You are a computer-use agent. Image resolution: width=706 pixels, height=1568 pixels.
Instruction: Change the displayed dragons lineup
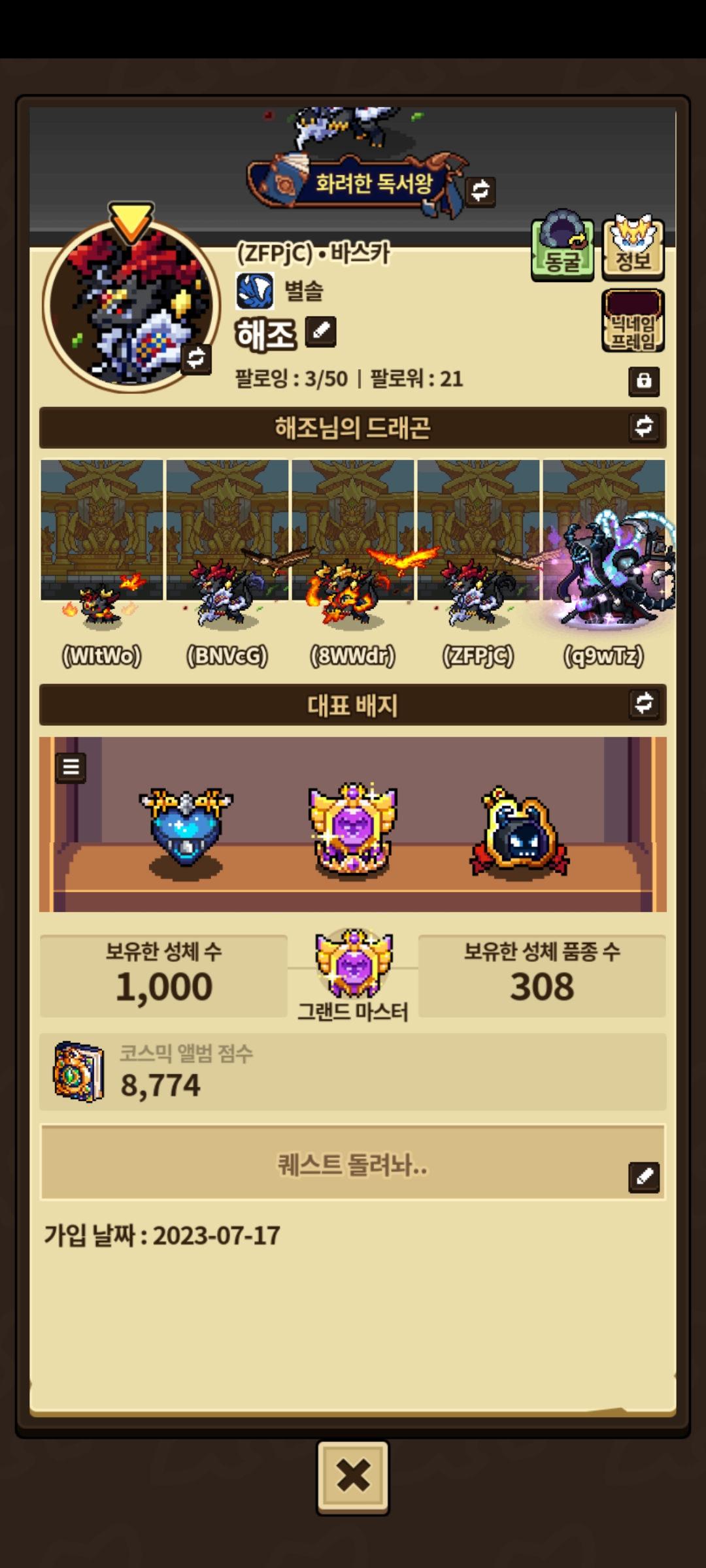click(x=644, y=427)
